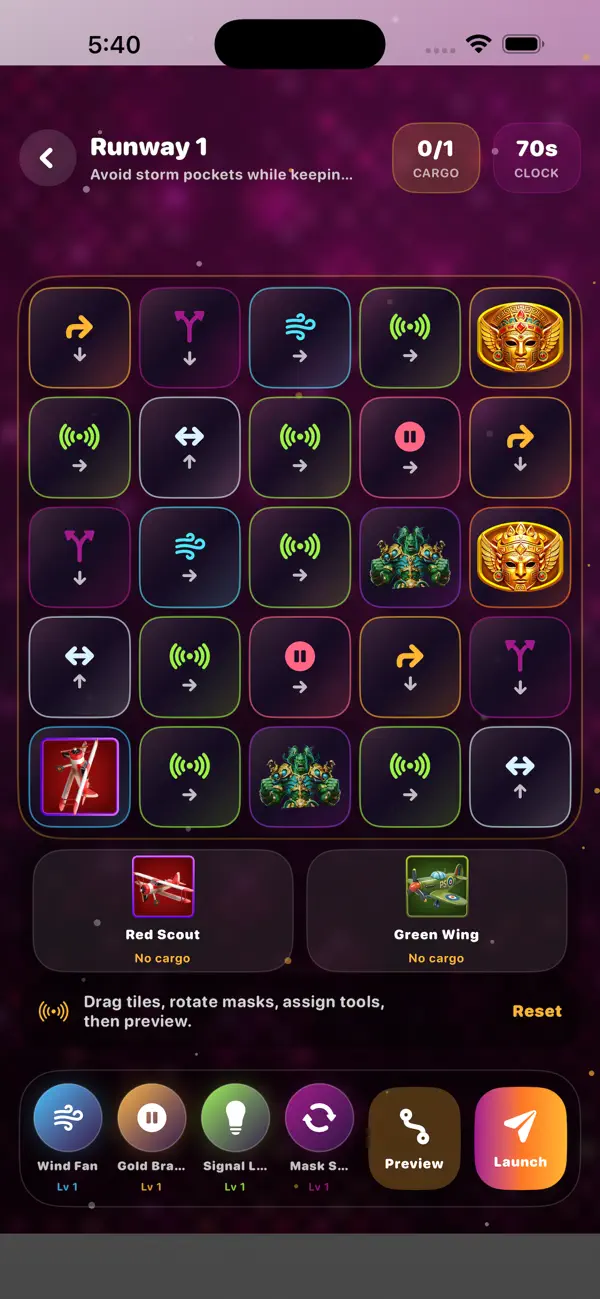Select the Green Wing plane card
The image size is (600, 1299).
(436, 911)
